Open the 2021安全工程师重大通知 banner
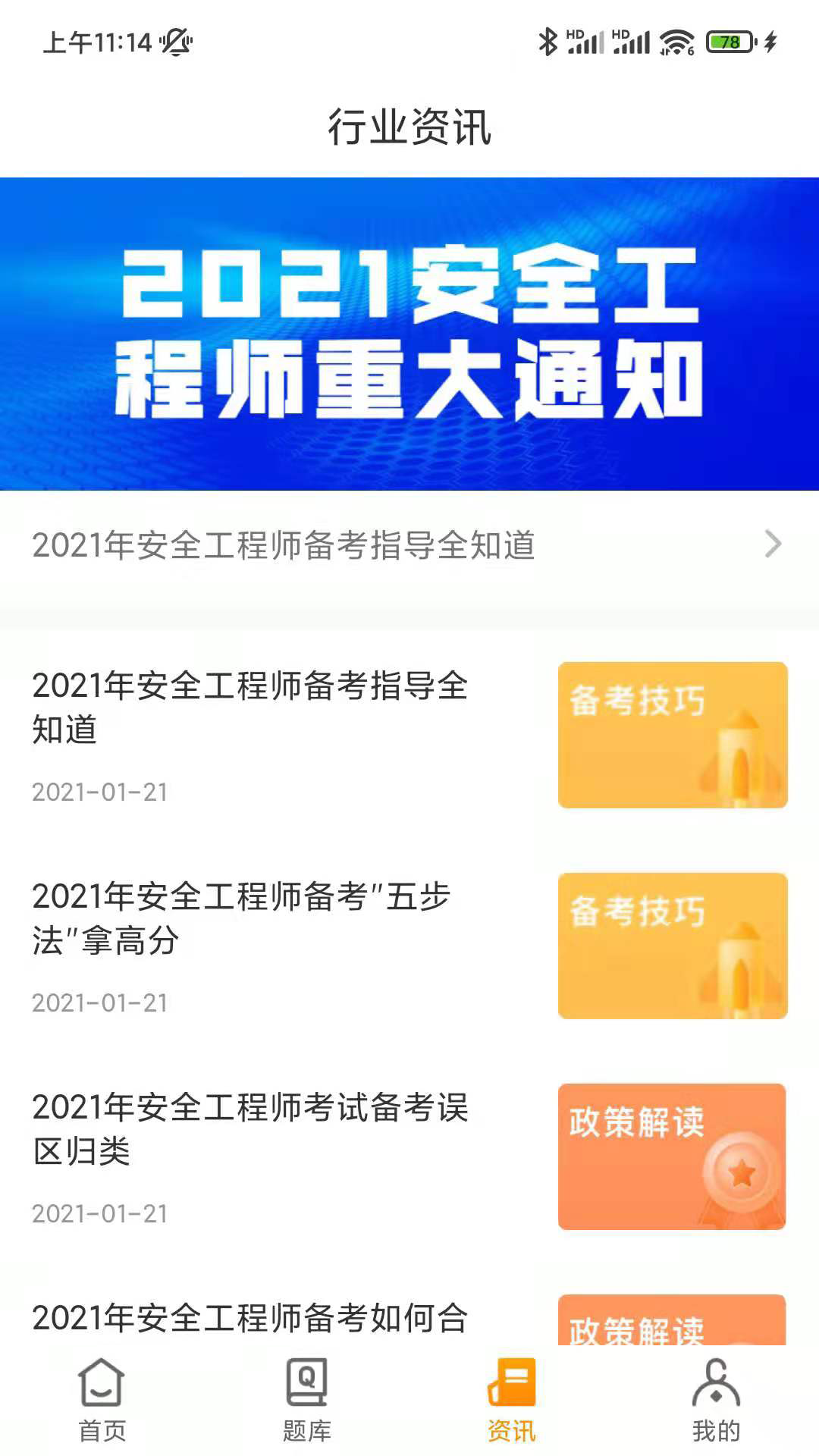The image size is (819, 1456). (409, 334)
